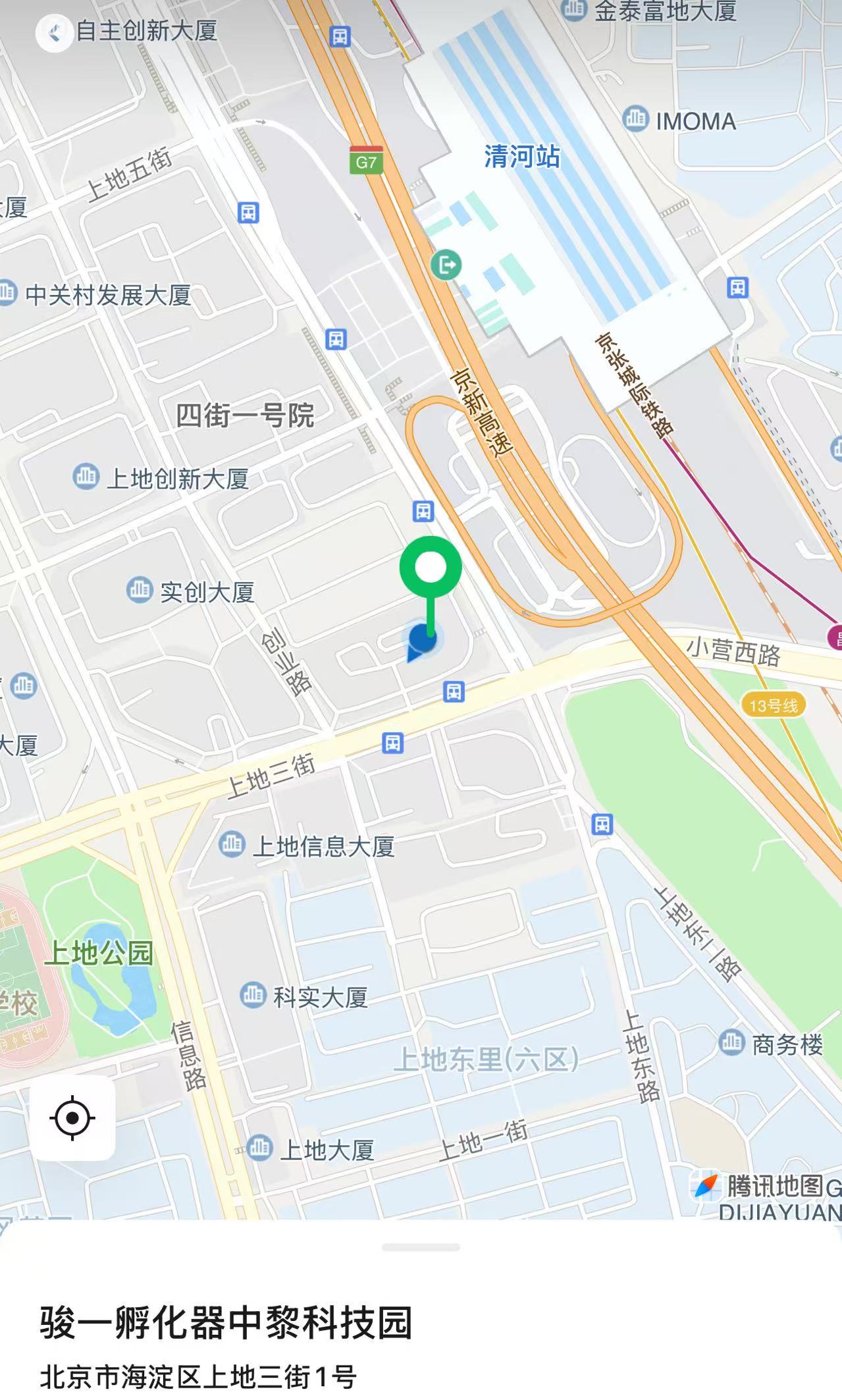Expand the bottom sheet drag handle
This screenshot has width=842, height=1400.
[x=421, y=1247]
